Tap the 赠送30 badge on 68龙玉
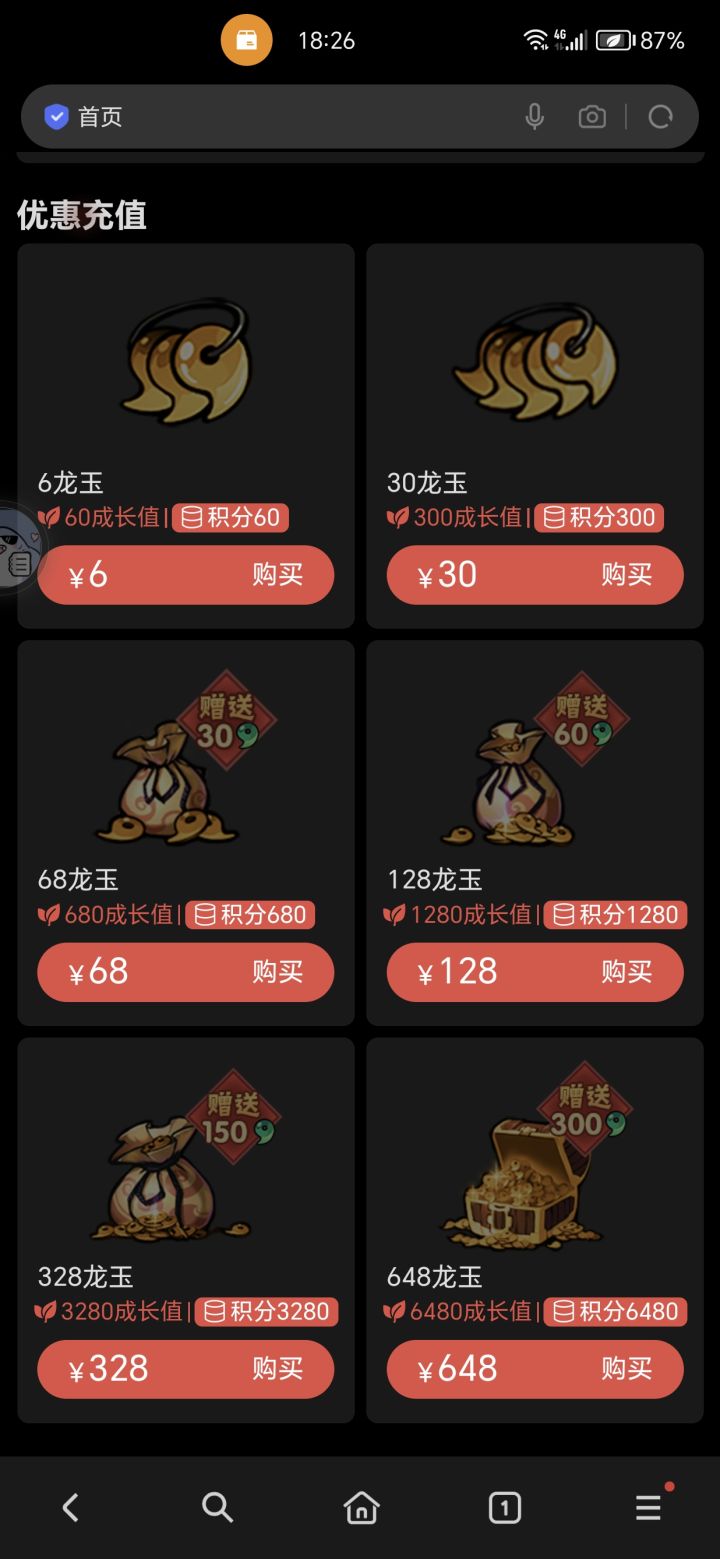The height and width of the screenshot is (1559, 720). [x=227, y=715]
